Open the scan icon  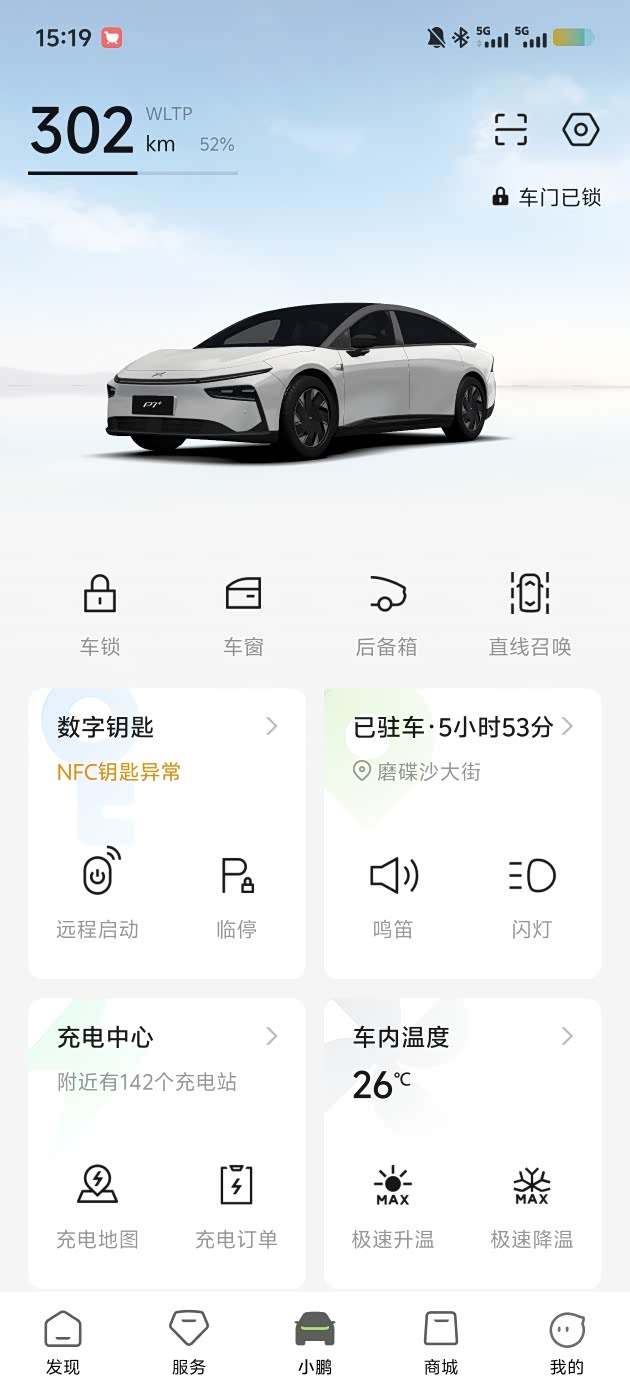pos(510,130)
